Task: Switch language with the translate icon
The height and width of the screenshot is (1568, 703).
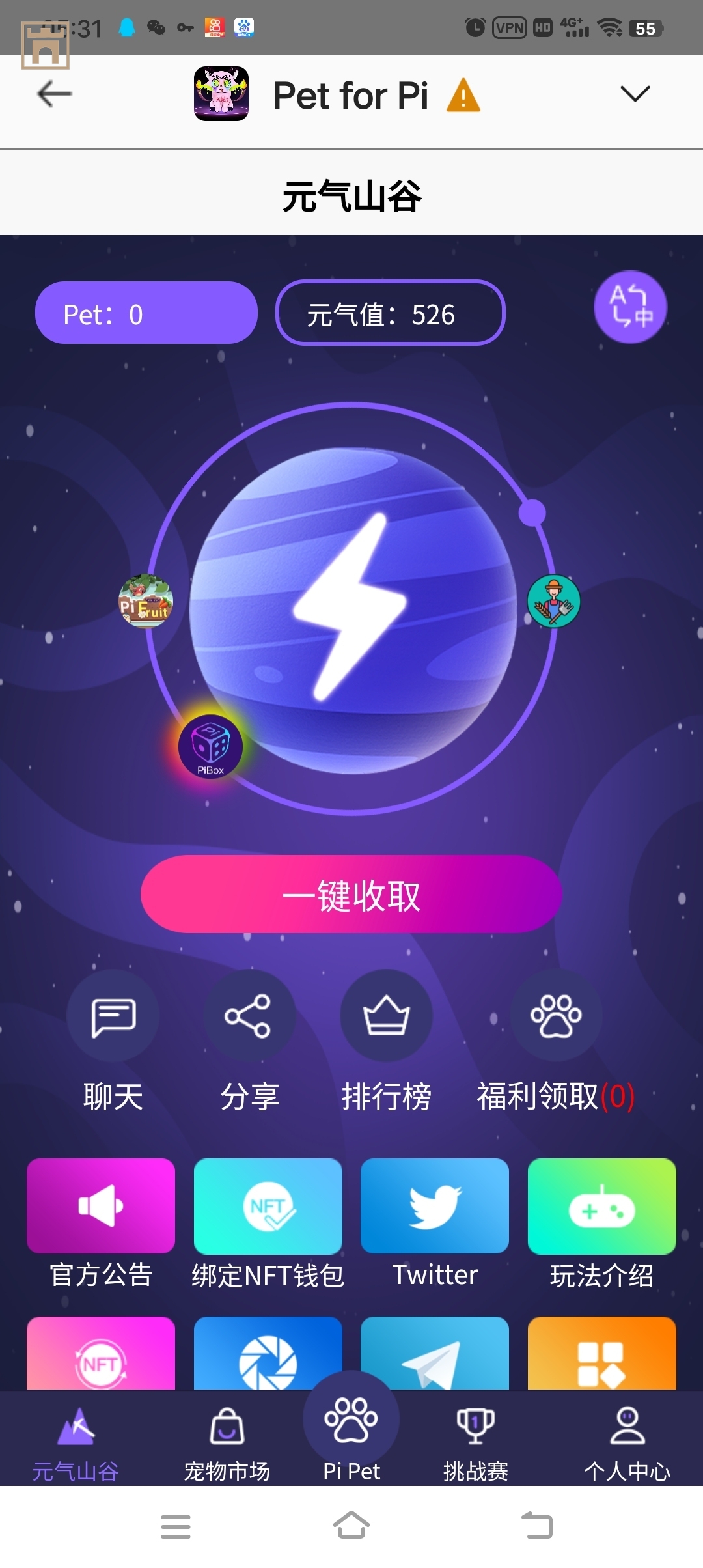Action: [x=630, y=306]
